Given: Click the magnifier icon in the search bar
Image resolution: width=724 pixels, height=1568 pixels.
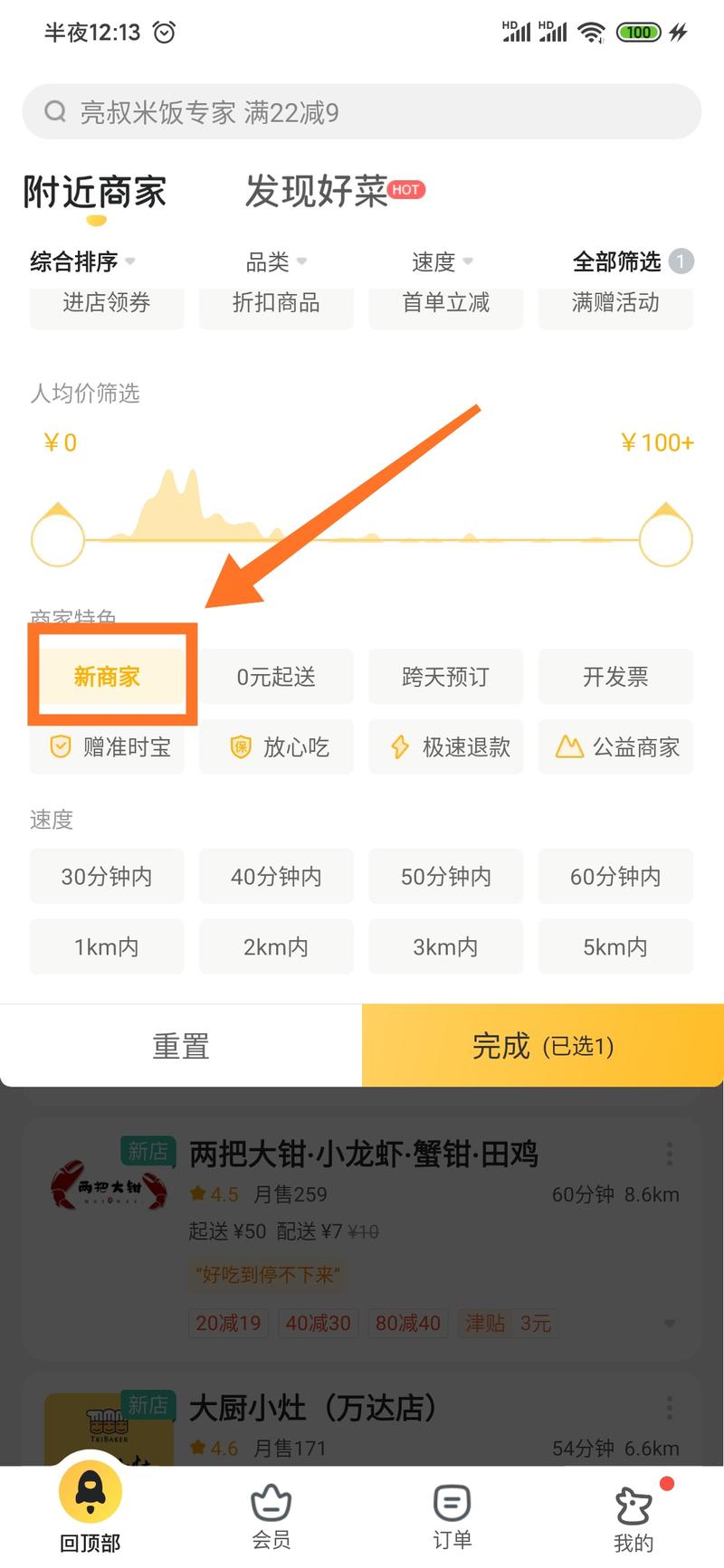Looking at the screenshot, I should pos(55,110).
